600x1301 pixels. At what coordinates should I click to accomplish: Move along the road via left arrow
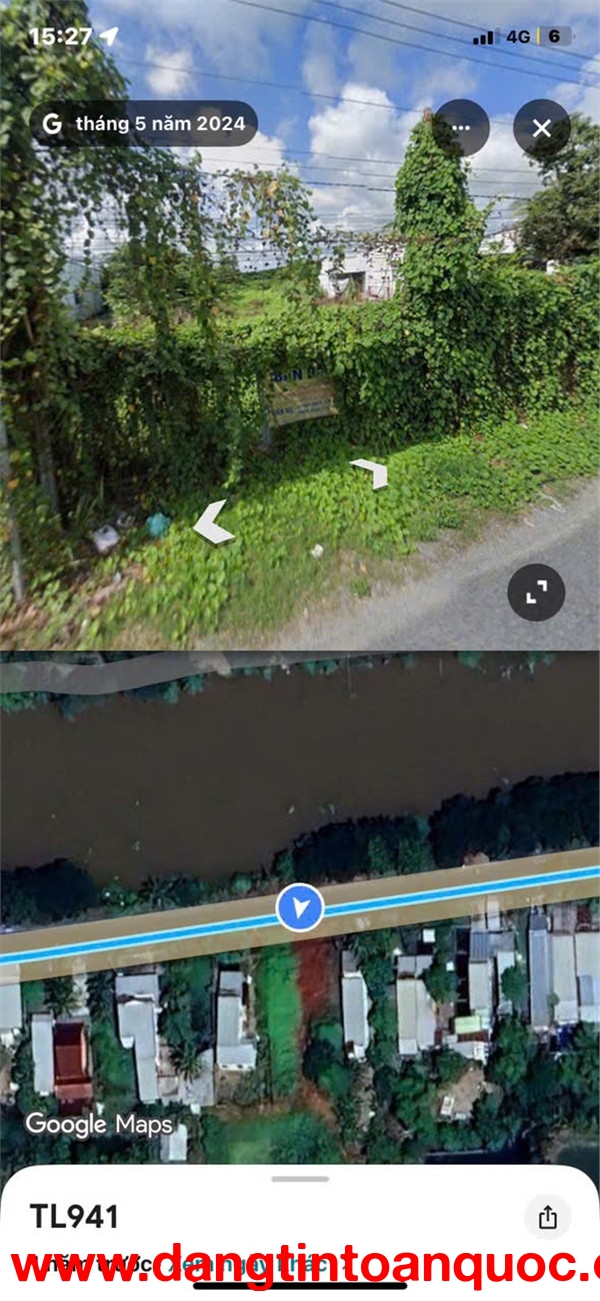(213, 523)
